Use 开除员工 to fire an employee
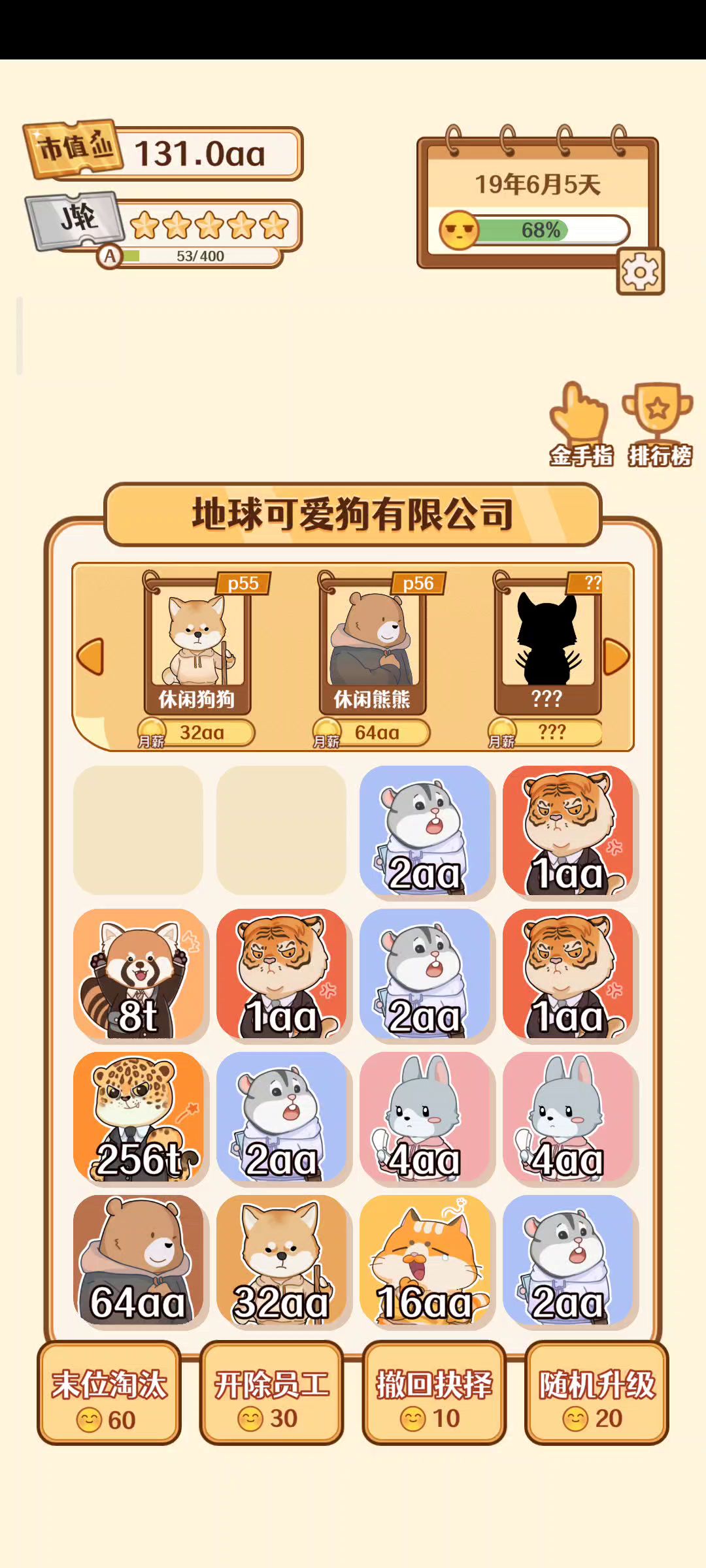Image resolution: width=706 pixels, height=1568 pixels. [x=271, y=1394]
